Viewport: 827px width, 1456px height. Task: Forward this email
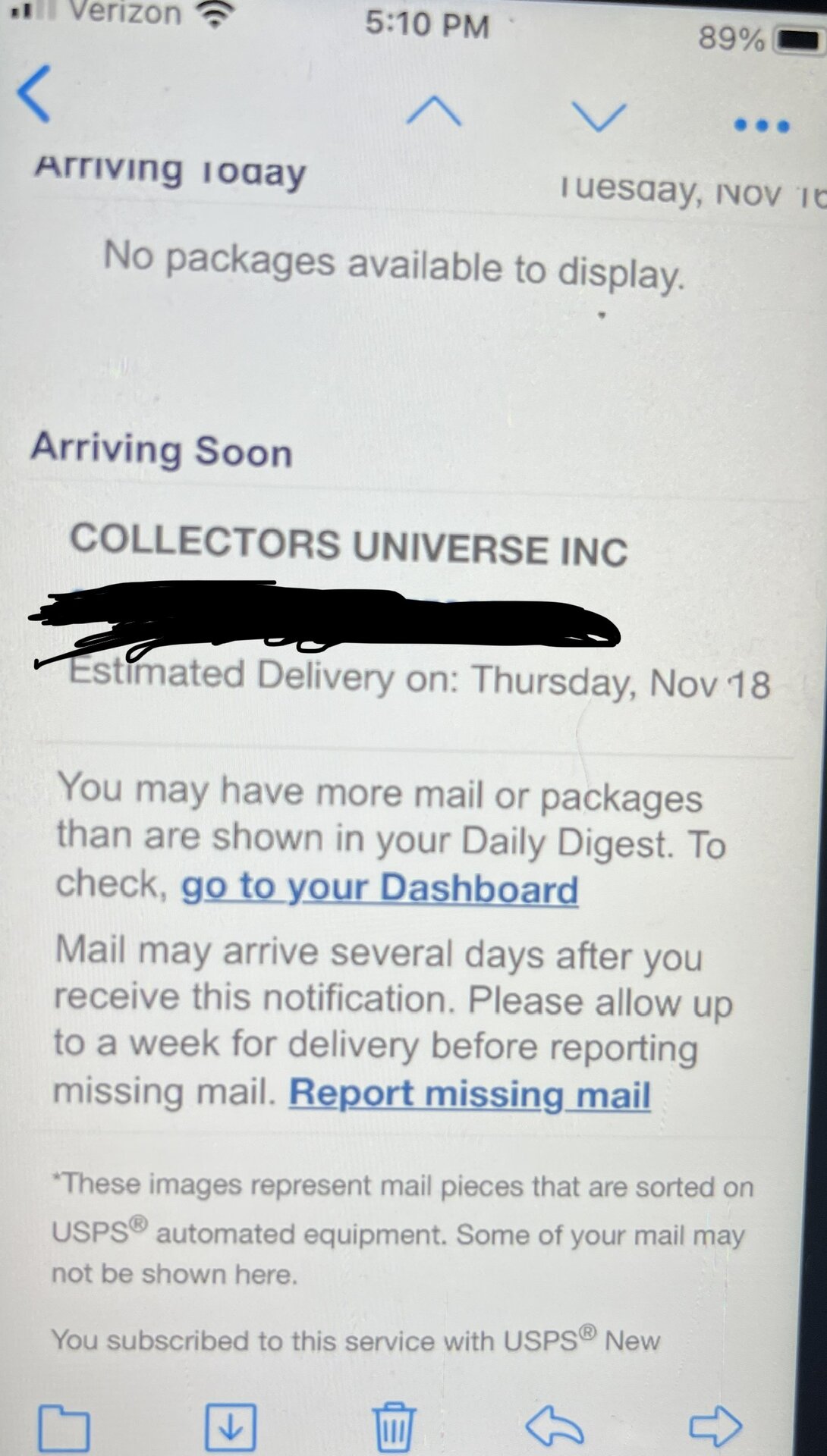tap(715, 1427)
